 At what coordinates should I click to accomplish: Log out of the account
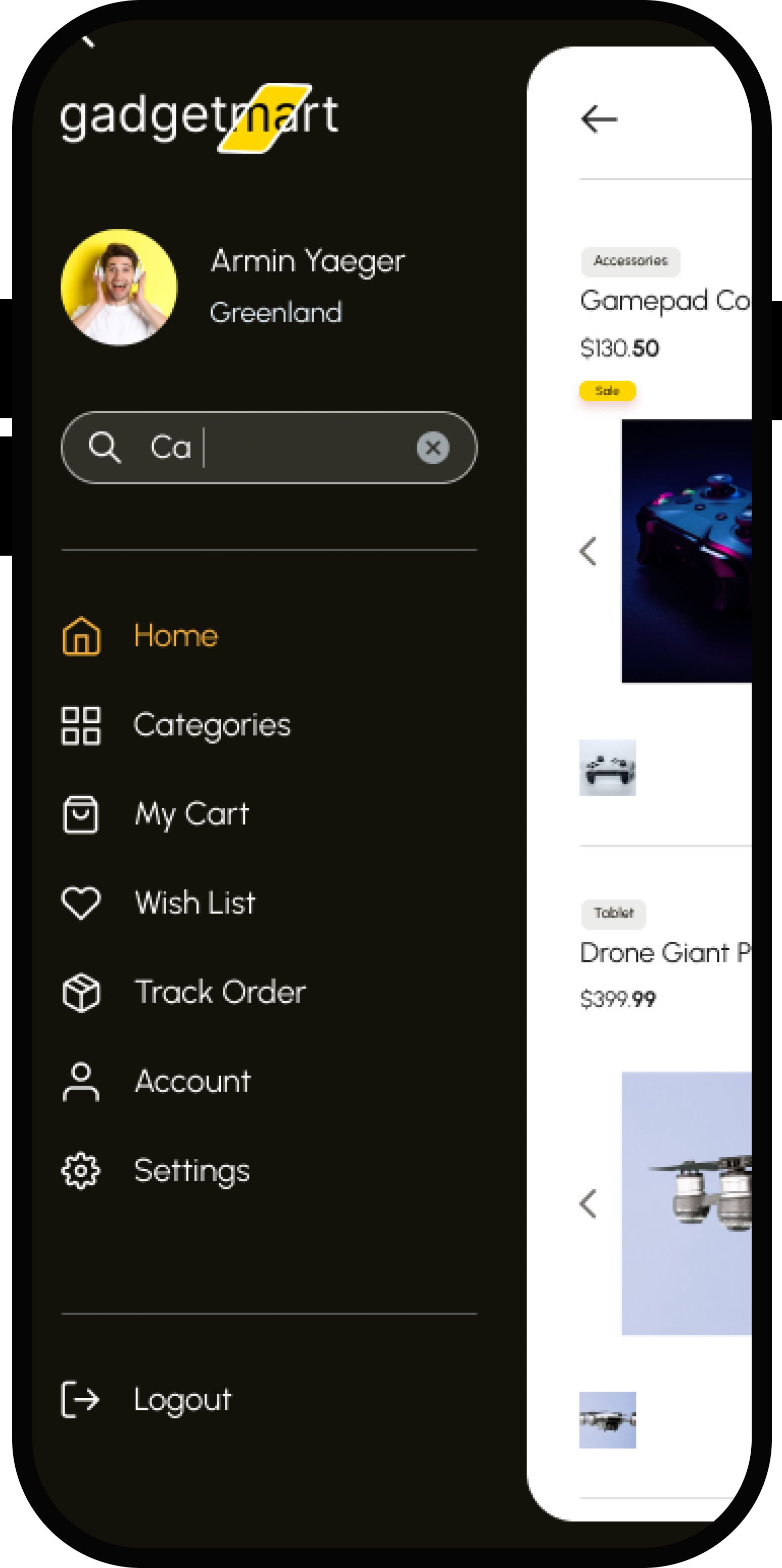(182, 1399)
